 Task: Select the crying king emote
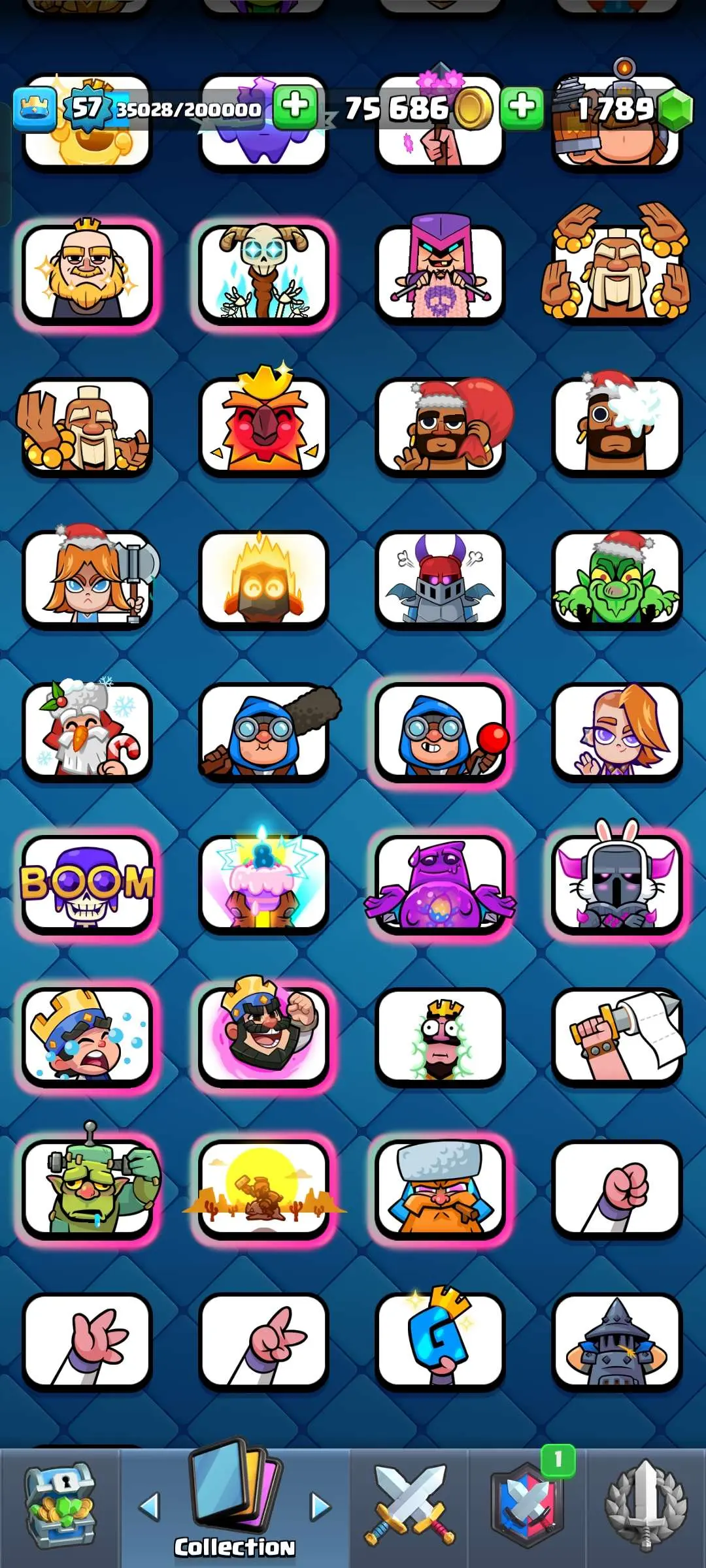pyautogui.click(x=87, y=1037)
